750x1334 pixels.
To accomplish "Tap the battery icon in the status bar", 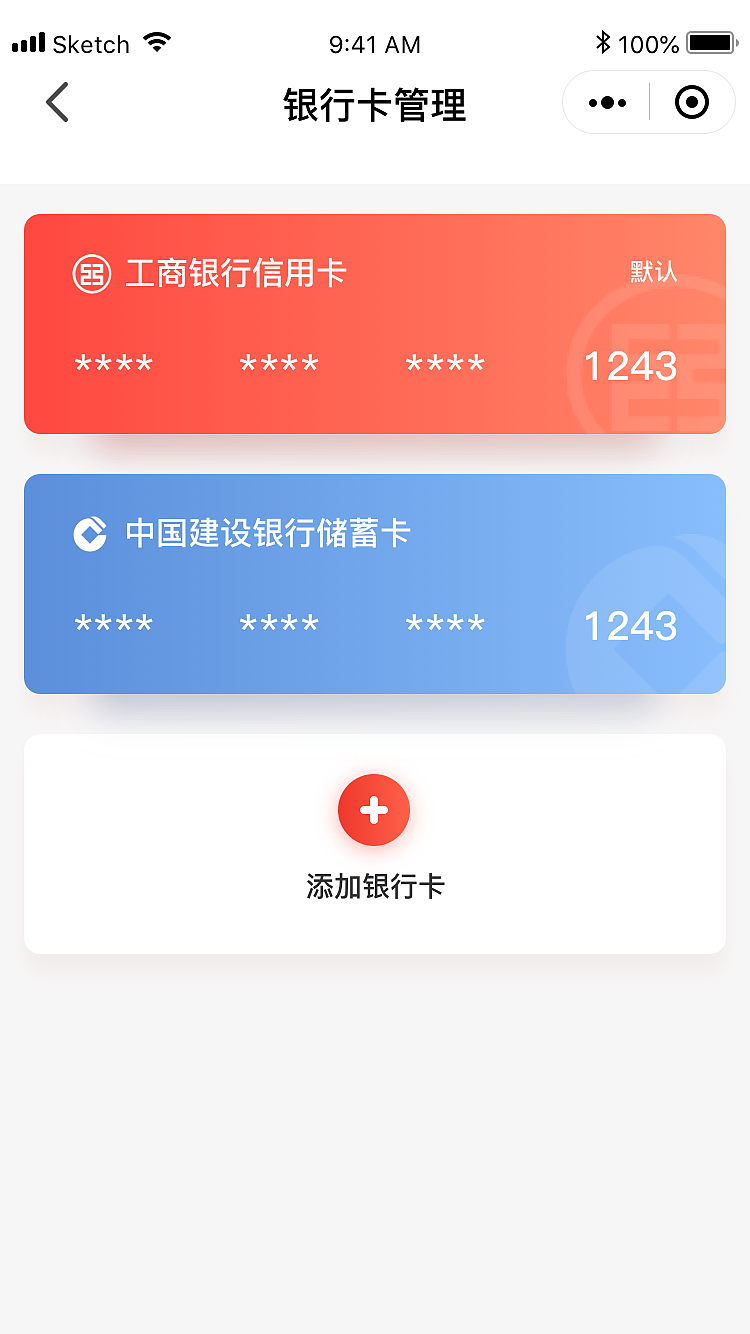I will coord(712,43).
